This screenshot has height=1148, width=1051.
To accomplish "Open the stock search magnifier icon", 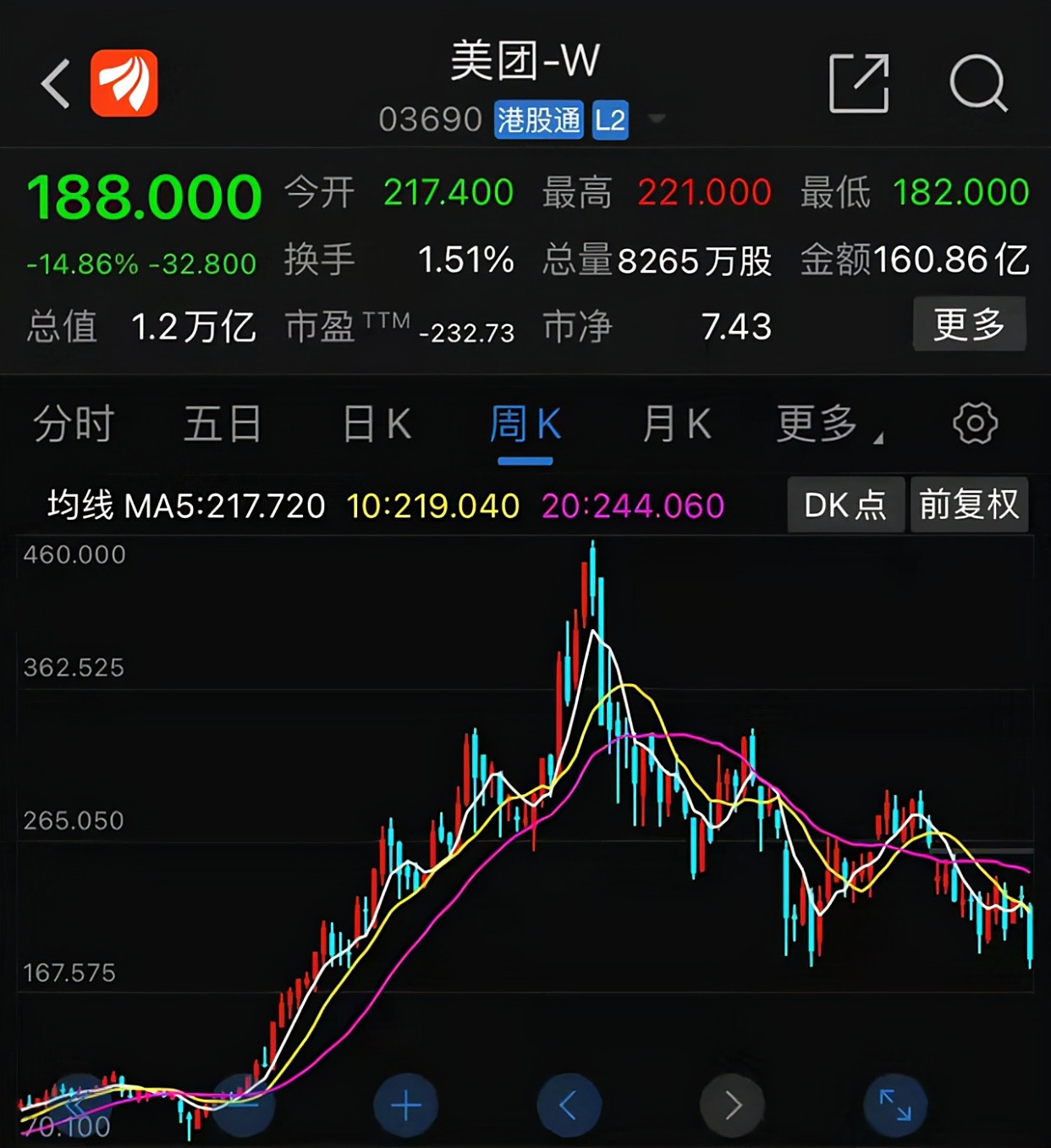I will (977, 82).
